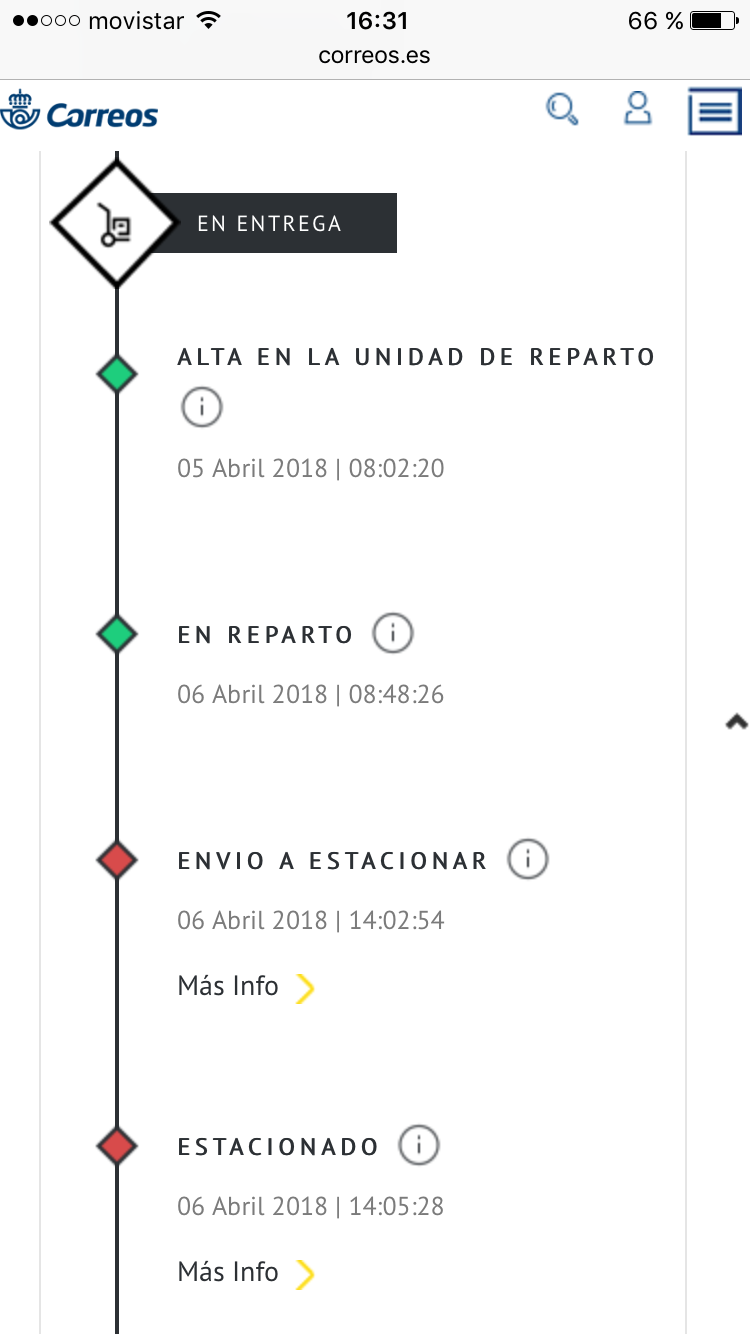Show info for Estacionado status
Viewport: 750px width, 1334px height.
(419, 1146)
